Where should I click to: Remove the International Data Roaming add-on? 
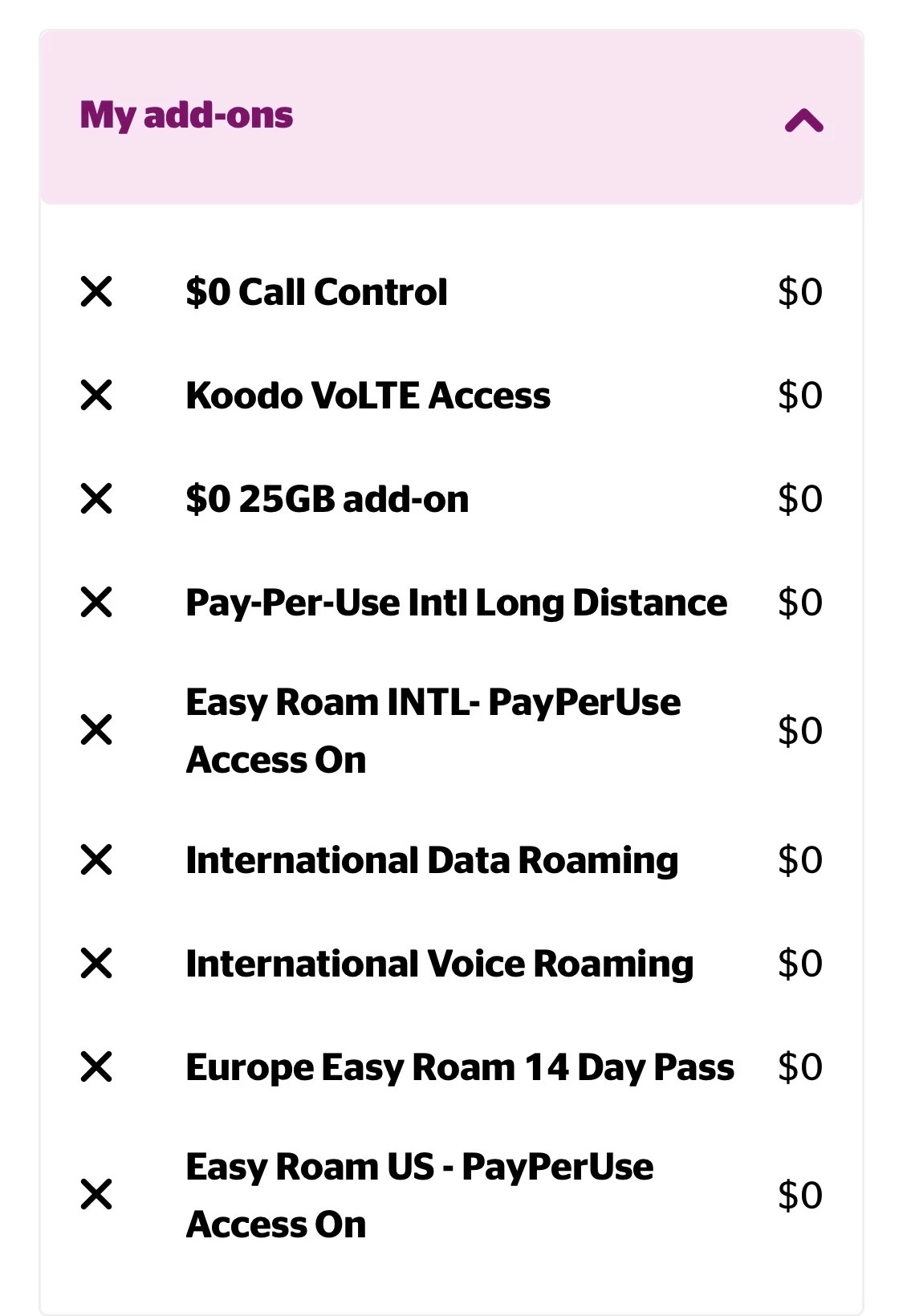click(96, 859)
